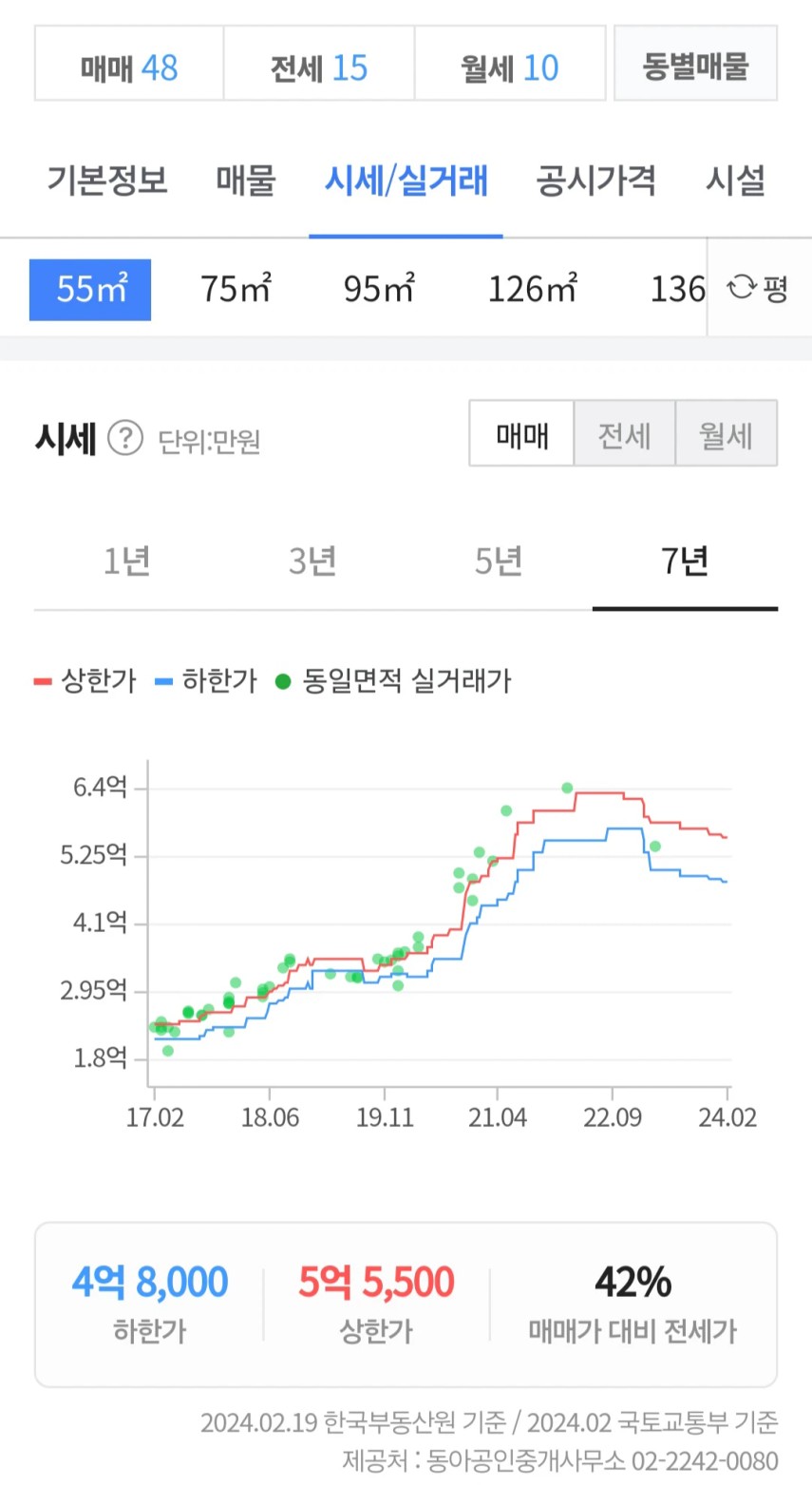
Task: Open the 월세 10 listings
Action: [510, 64]
